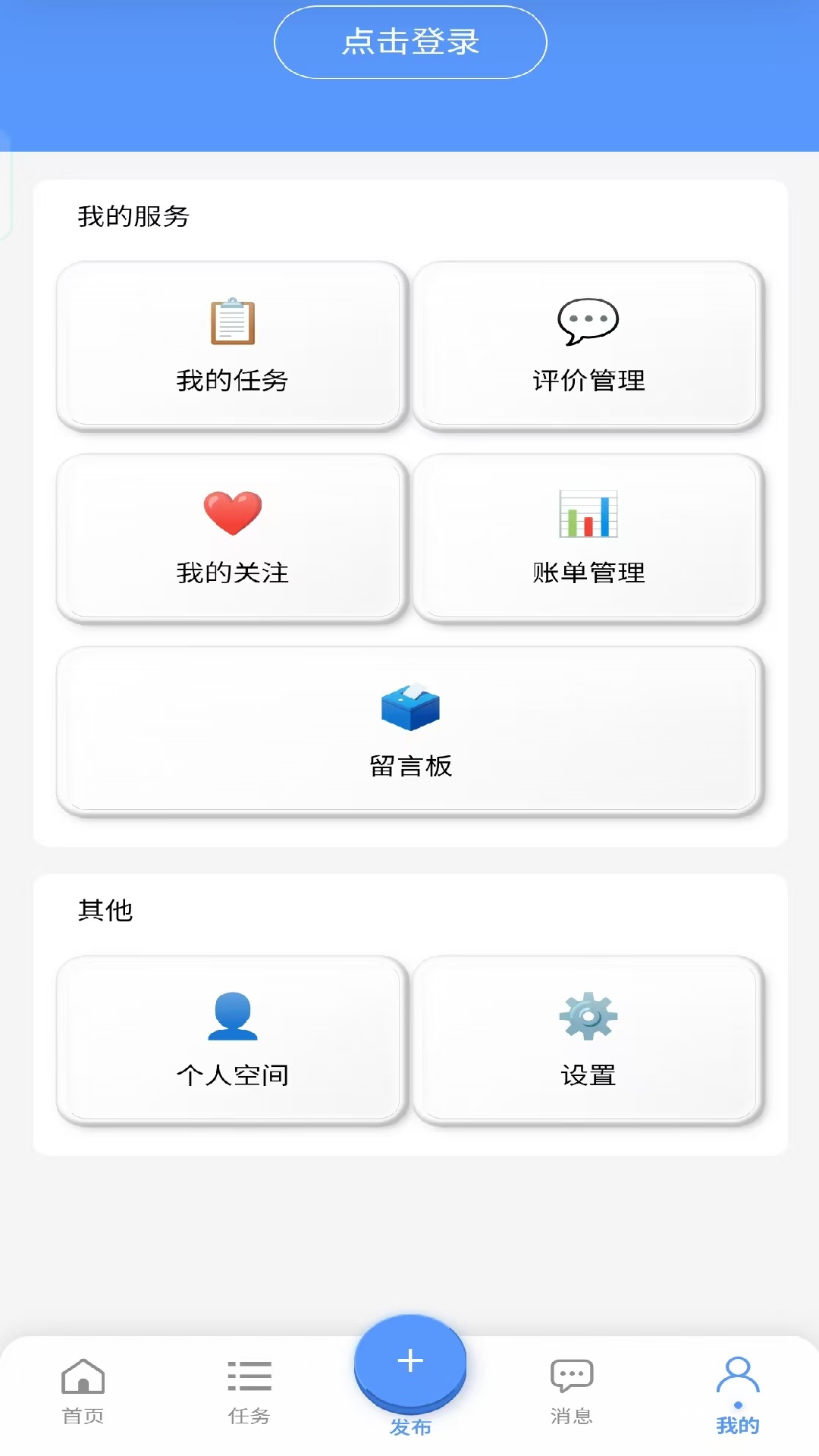Click the 点击登录 login button
Image resolution: width=819 pixels, height=1456 pixels.
pyautogui.click(x=409, y=42)
